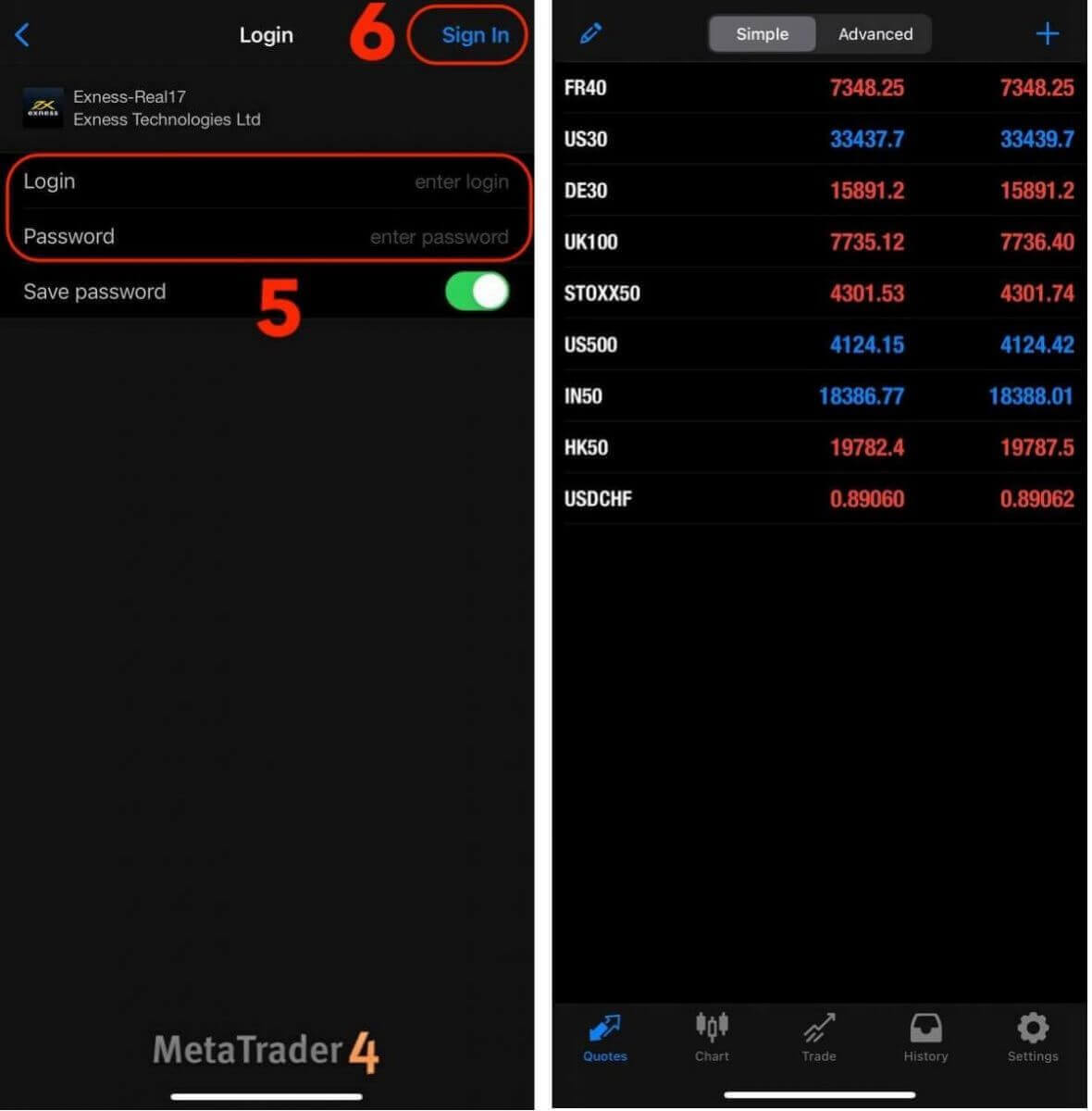Add a new symbol with the plus icon
Viewport: 1092px width, 1111px height.
click(1047, 33)
